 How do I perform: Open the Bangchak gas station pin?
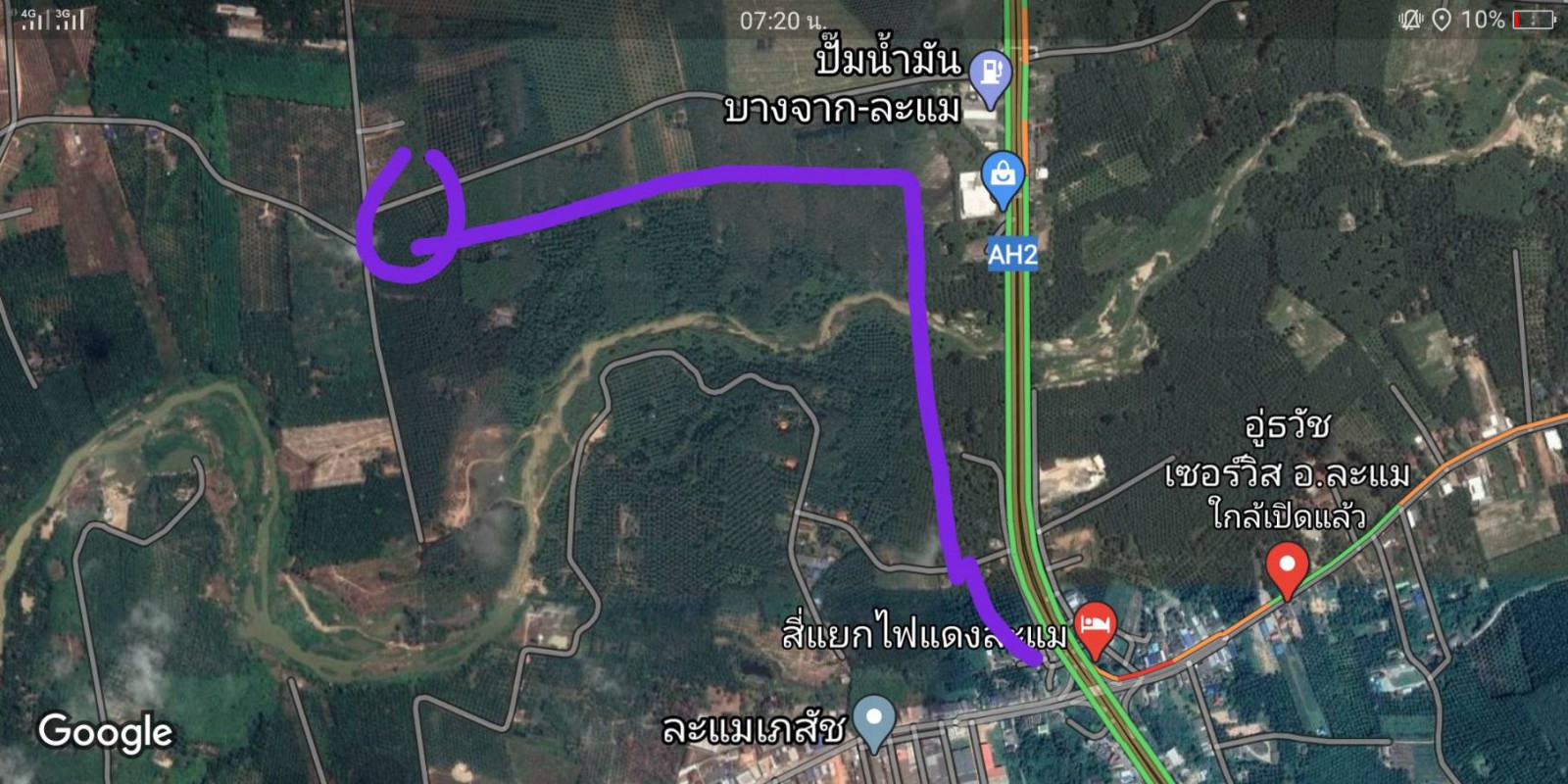coord(990,73)
